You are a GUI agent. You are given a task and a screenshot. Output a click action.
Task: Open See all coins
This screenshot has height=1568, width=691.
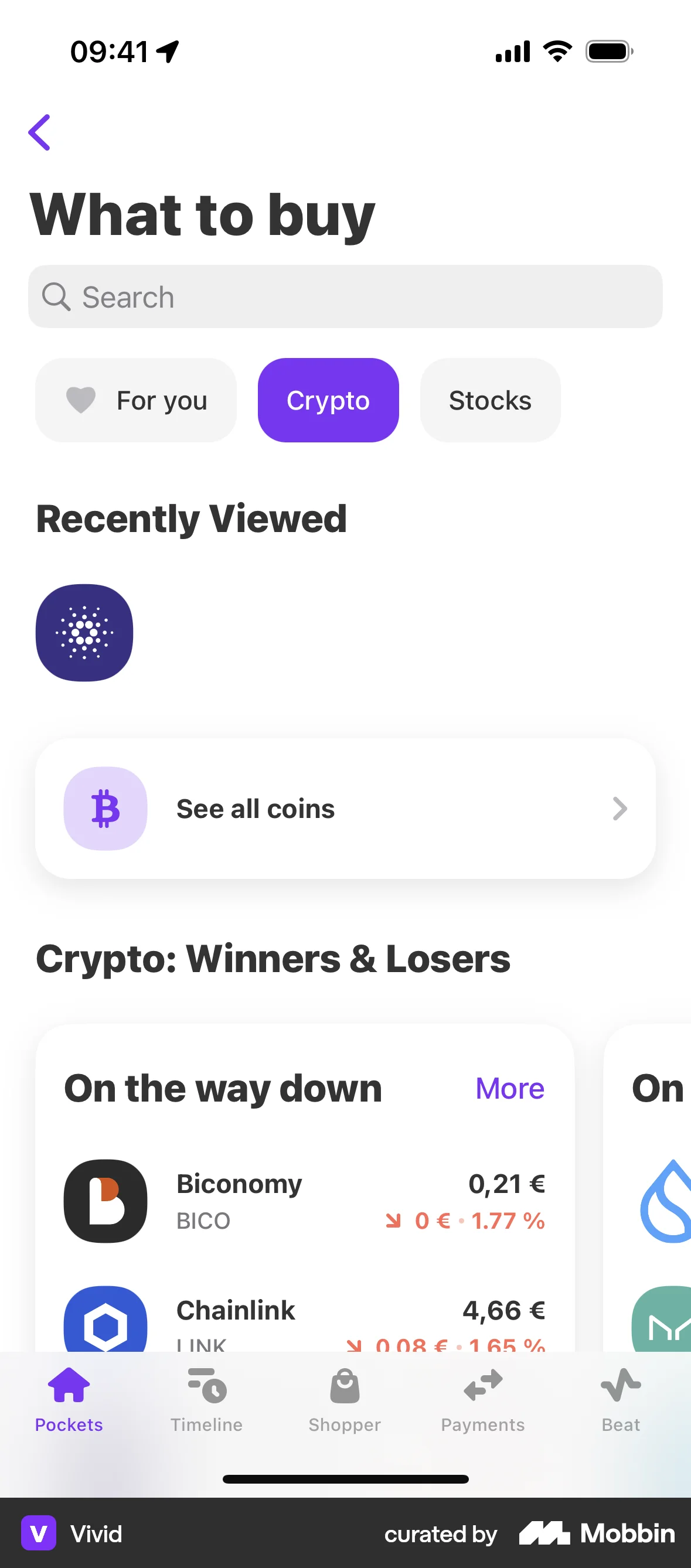(345, 809)
